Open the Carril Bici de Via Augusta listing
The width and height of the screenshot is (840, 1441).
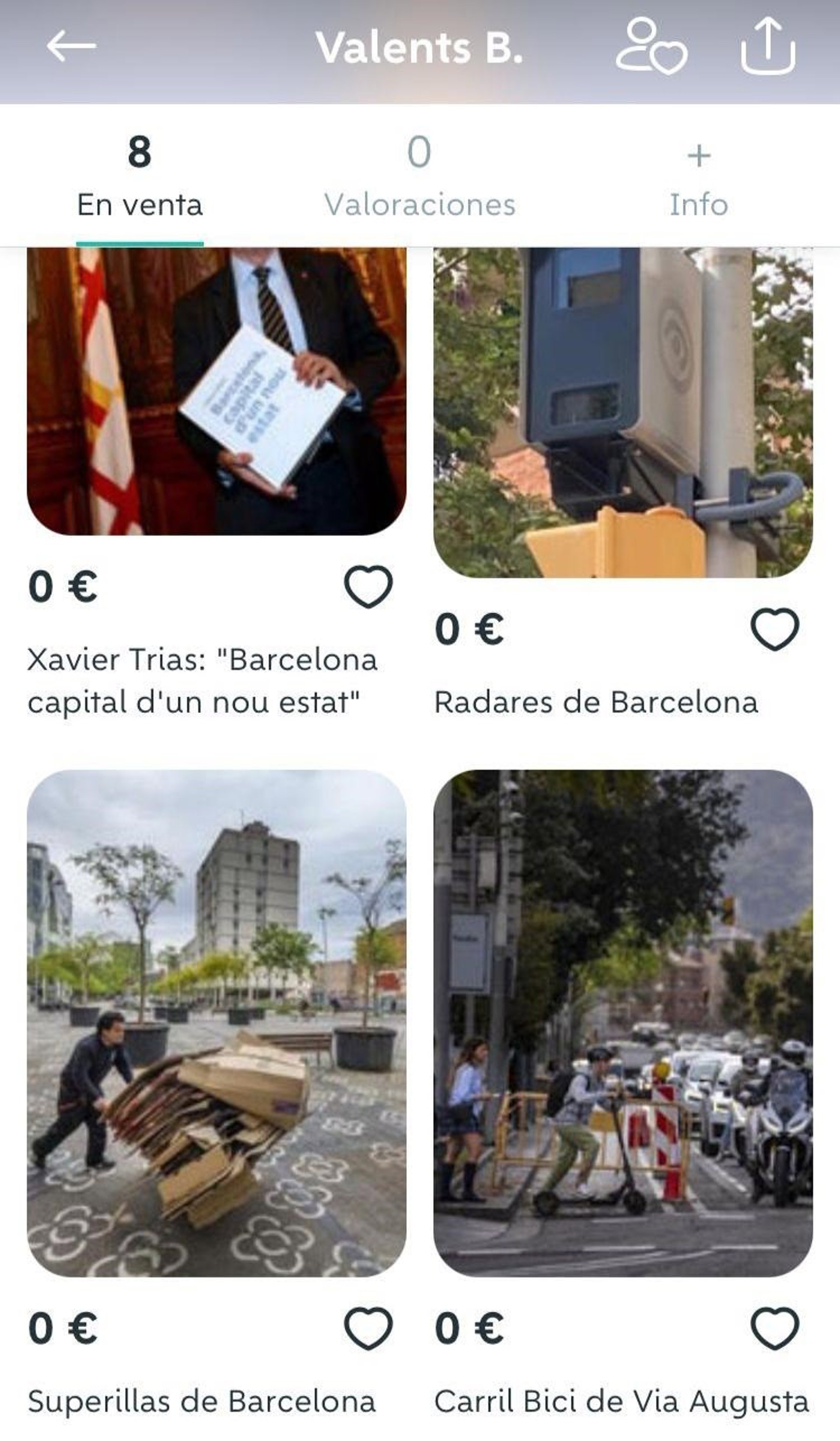(623, 1023)
